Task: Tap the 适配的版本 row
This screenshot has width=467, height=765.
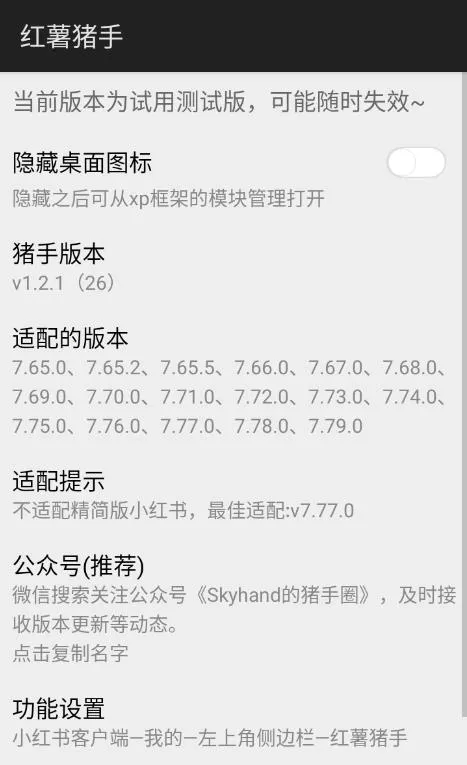Action: [231, 382]
